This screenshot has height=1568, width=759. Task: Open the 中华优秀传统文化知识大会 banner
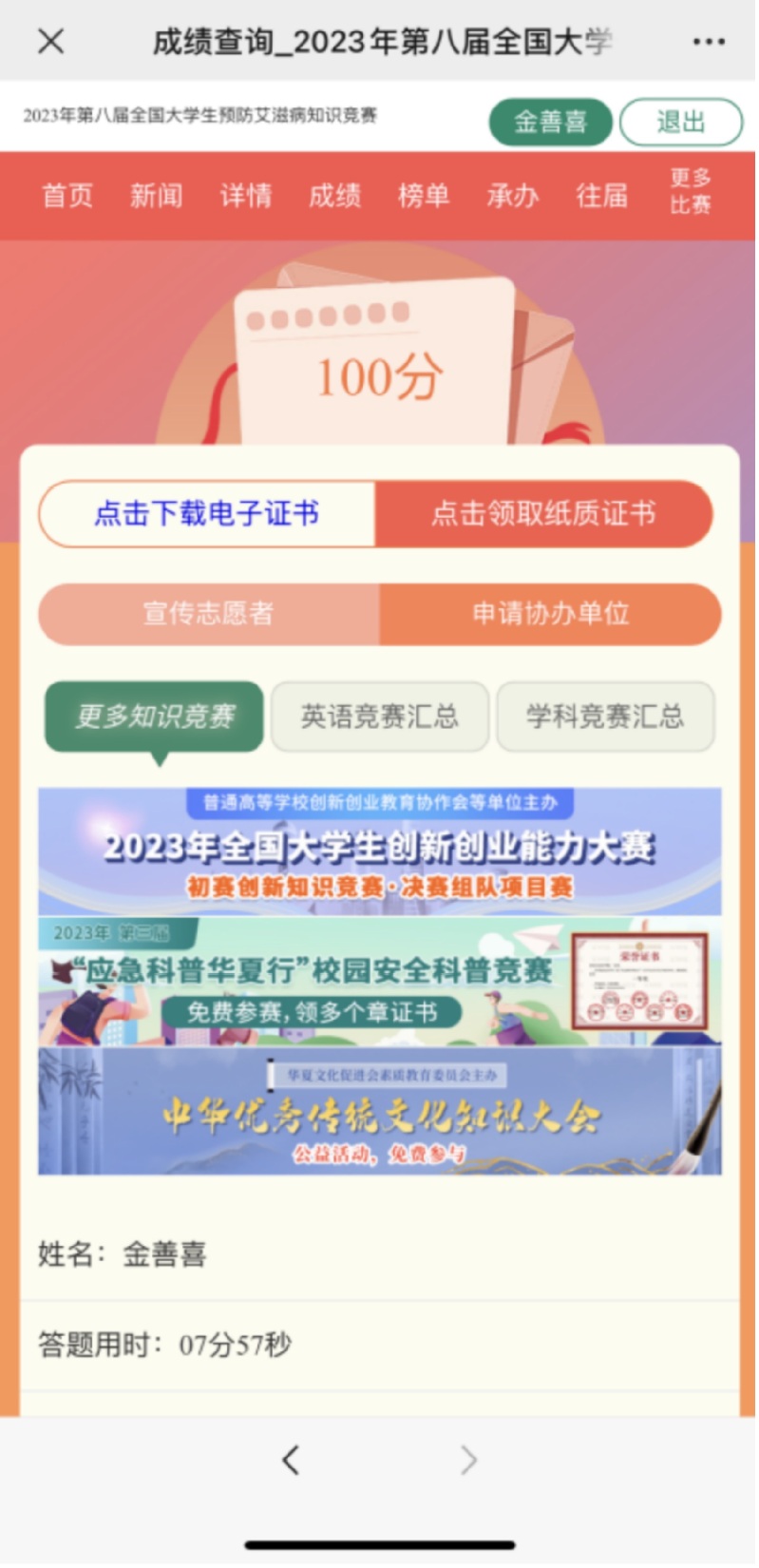[x=380, y=1112]
